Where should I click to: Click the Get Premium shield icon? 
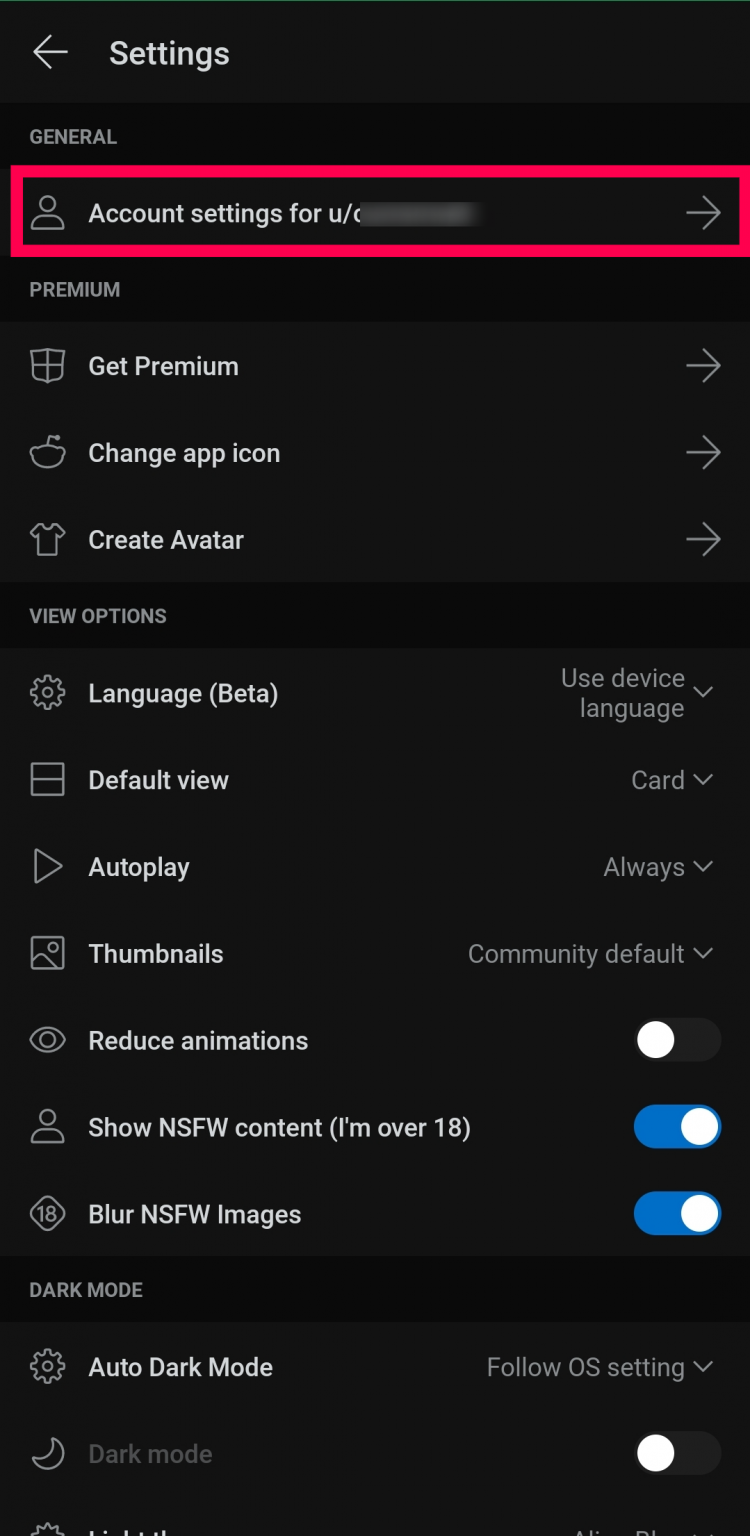47,365
